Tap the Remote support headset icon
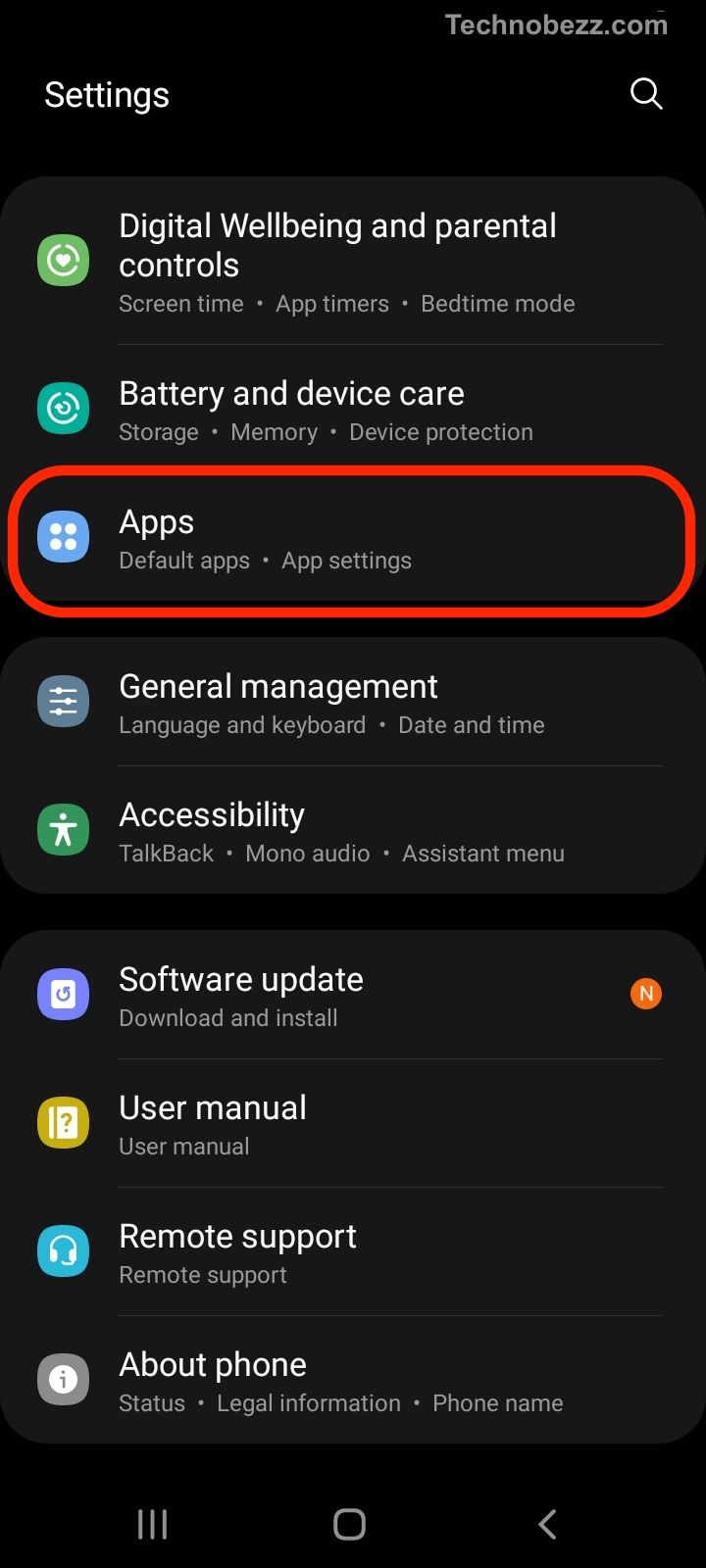706x1568 pixels. (x=63, y=1250)
